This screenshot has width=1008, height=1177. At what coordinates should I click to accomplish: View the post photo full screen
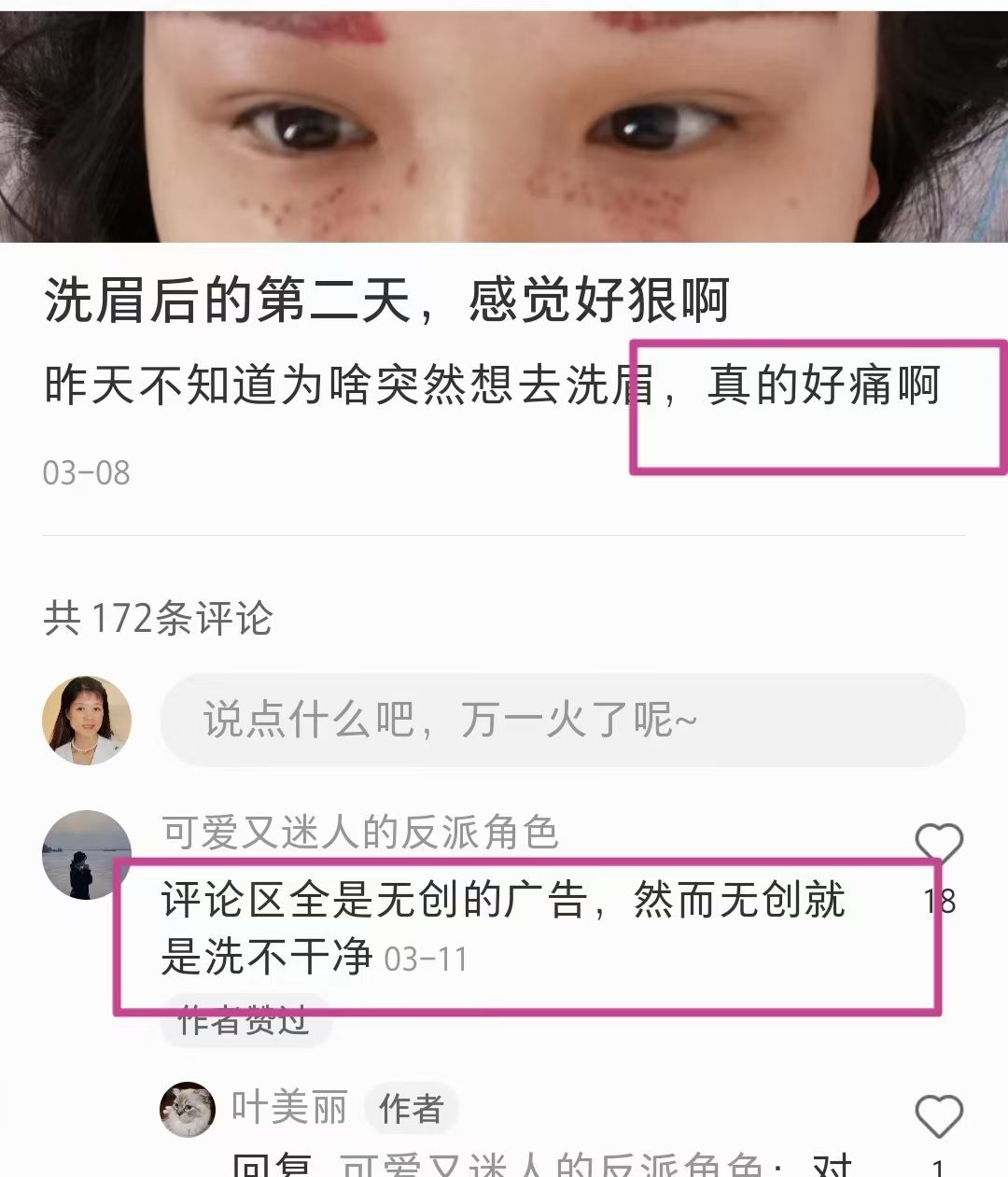[504, 121]
